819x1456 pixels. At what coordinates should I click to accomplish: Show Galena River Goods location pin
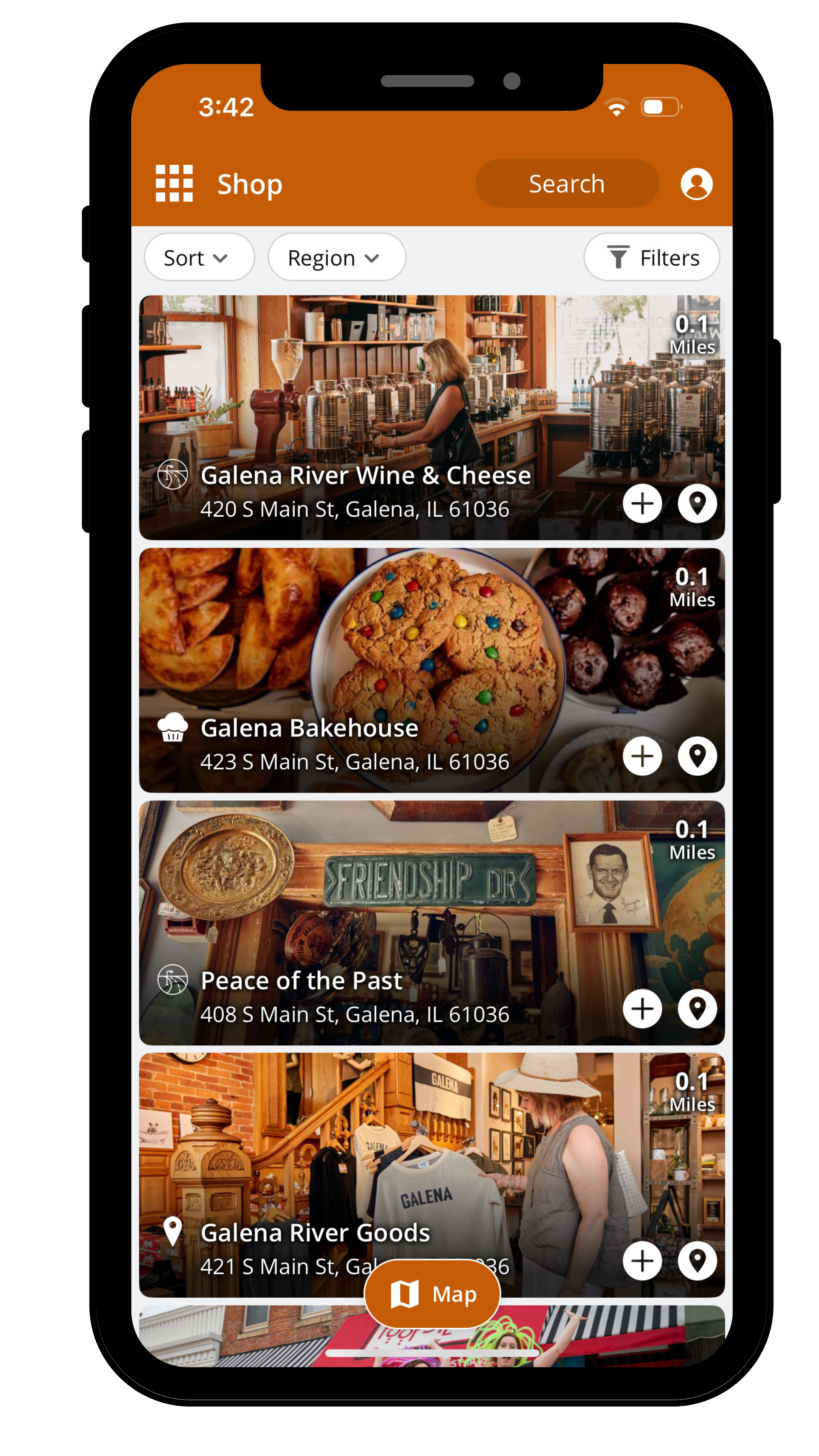coord(697,1261)
